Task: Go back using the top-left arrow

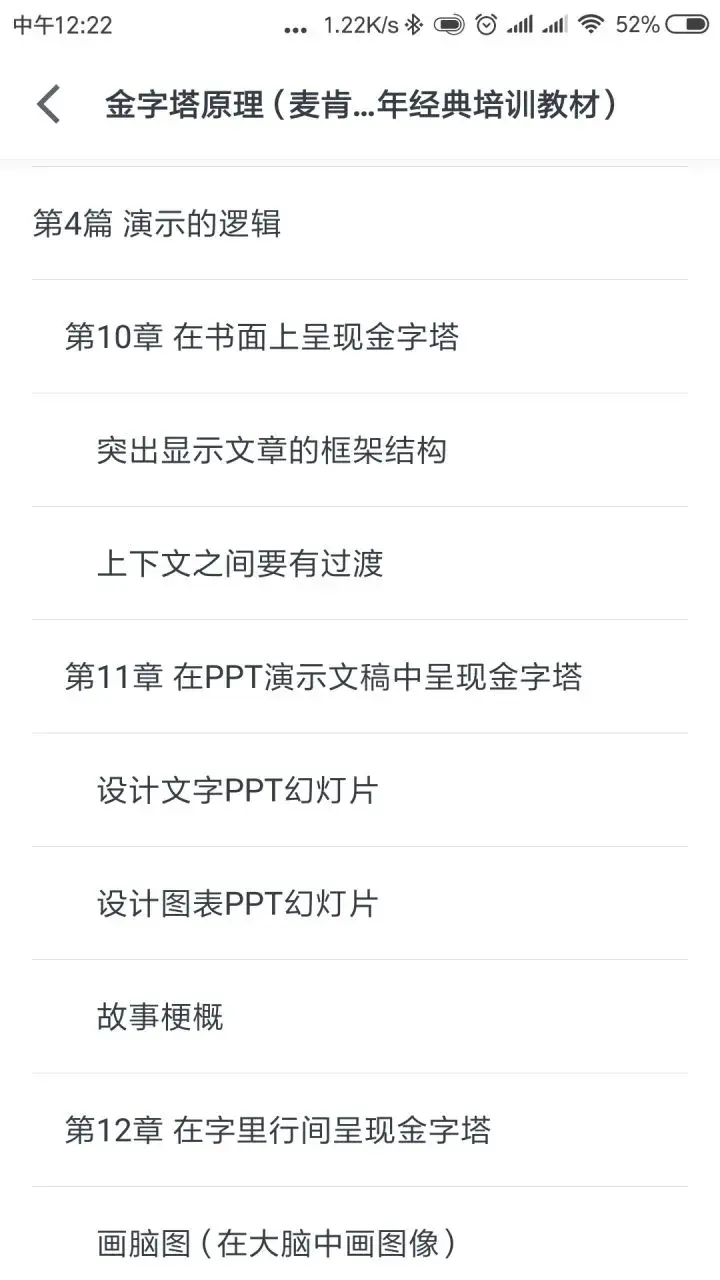Action: click(x=48, y=105)
